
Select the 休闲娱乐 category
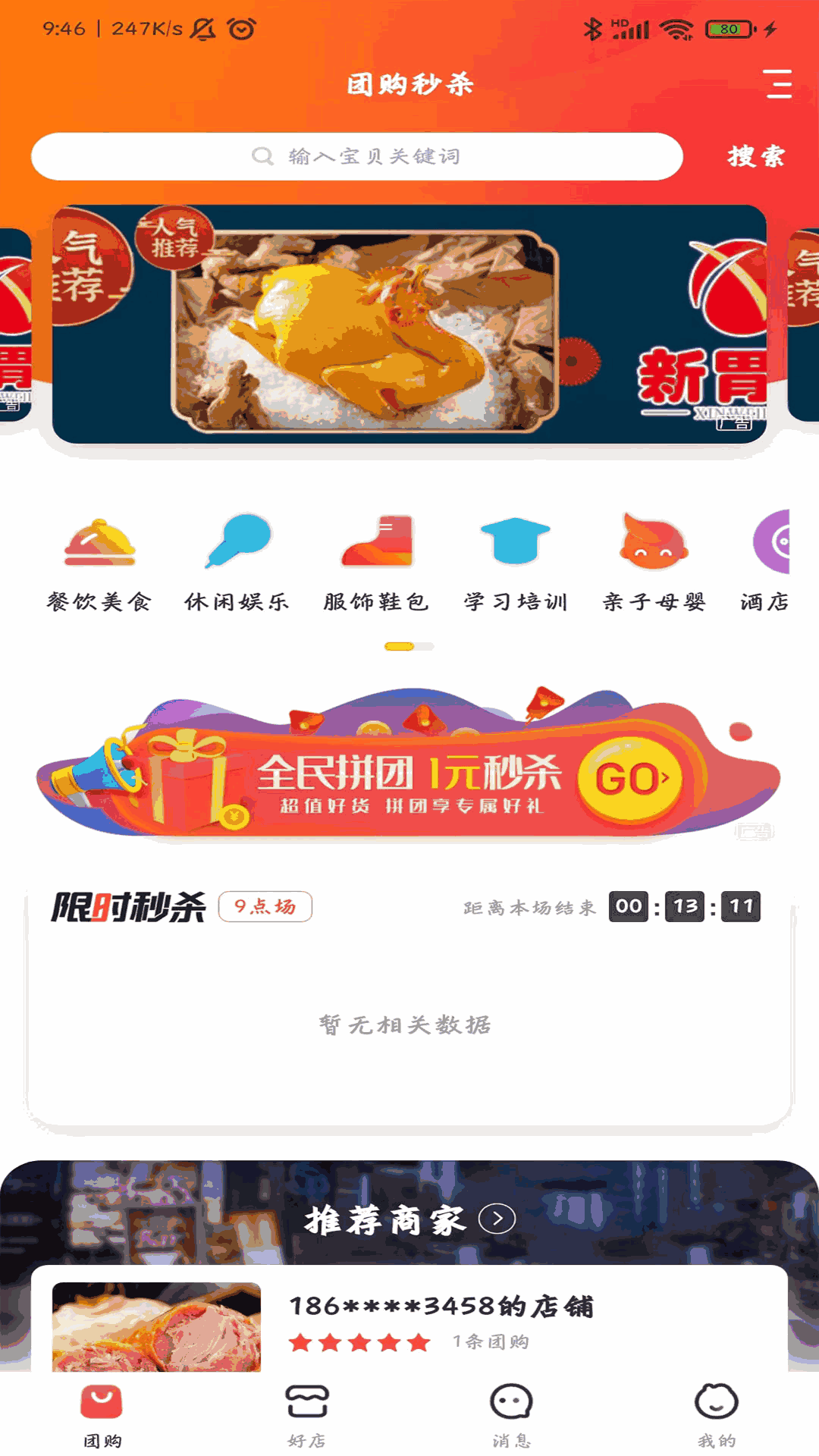(x=237, y=561)
